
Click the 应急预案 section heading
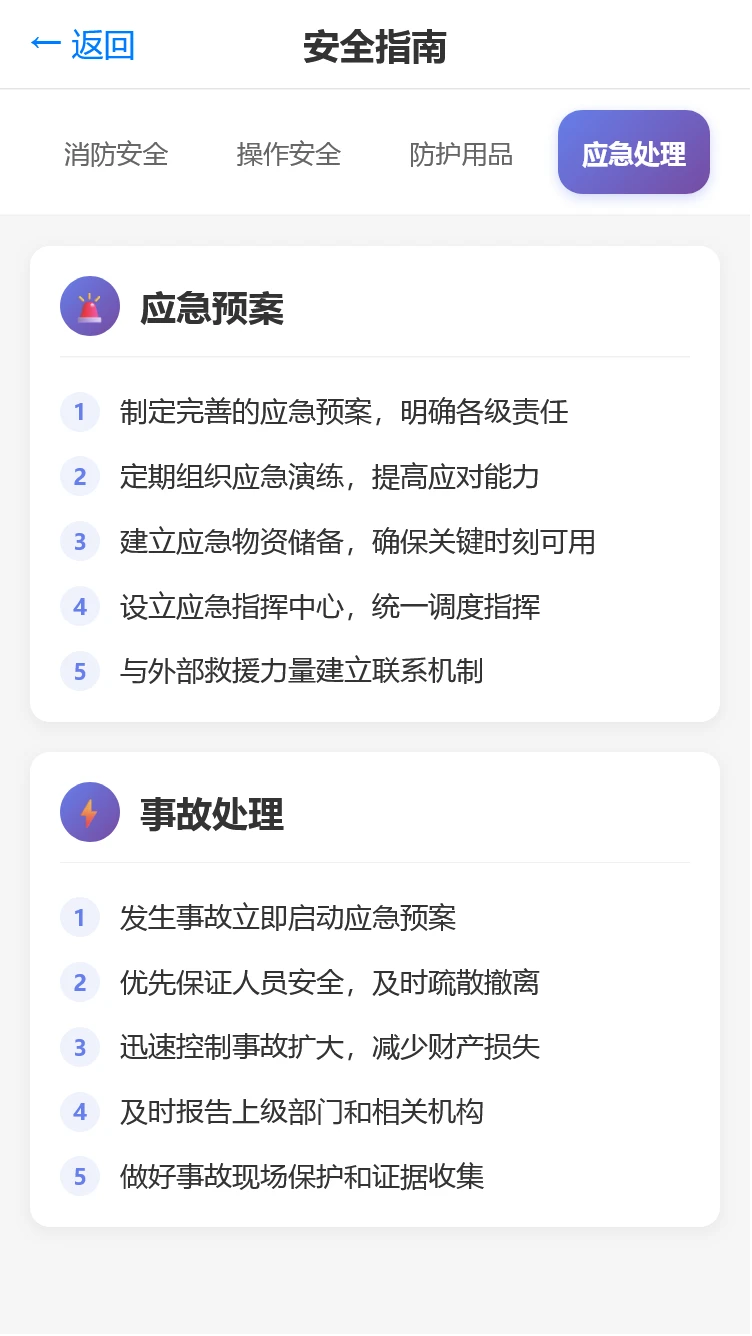pos(211,308)
